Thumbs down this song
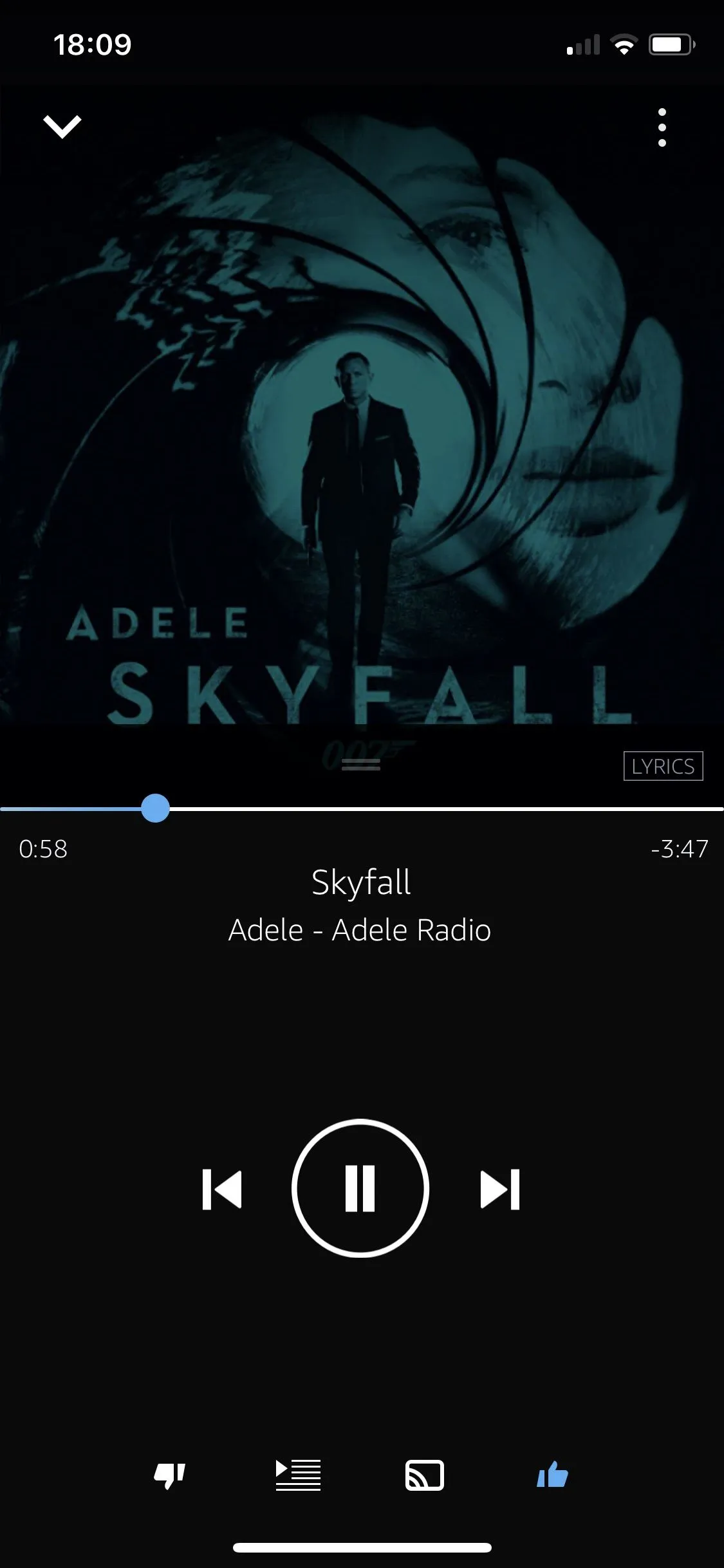Screen dimensions: 724x1568 pos(170,1475)
